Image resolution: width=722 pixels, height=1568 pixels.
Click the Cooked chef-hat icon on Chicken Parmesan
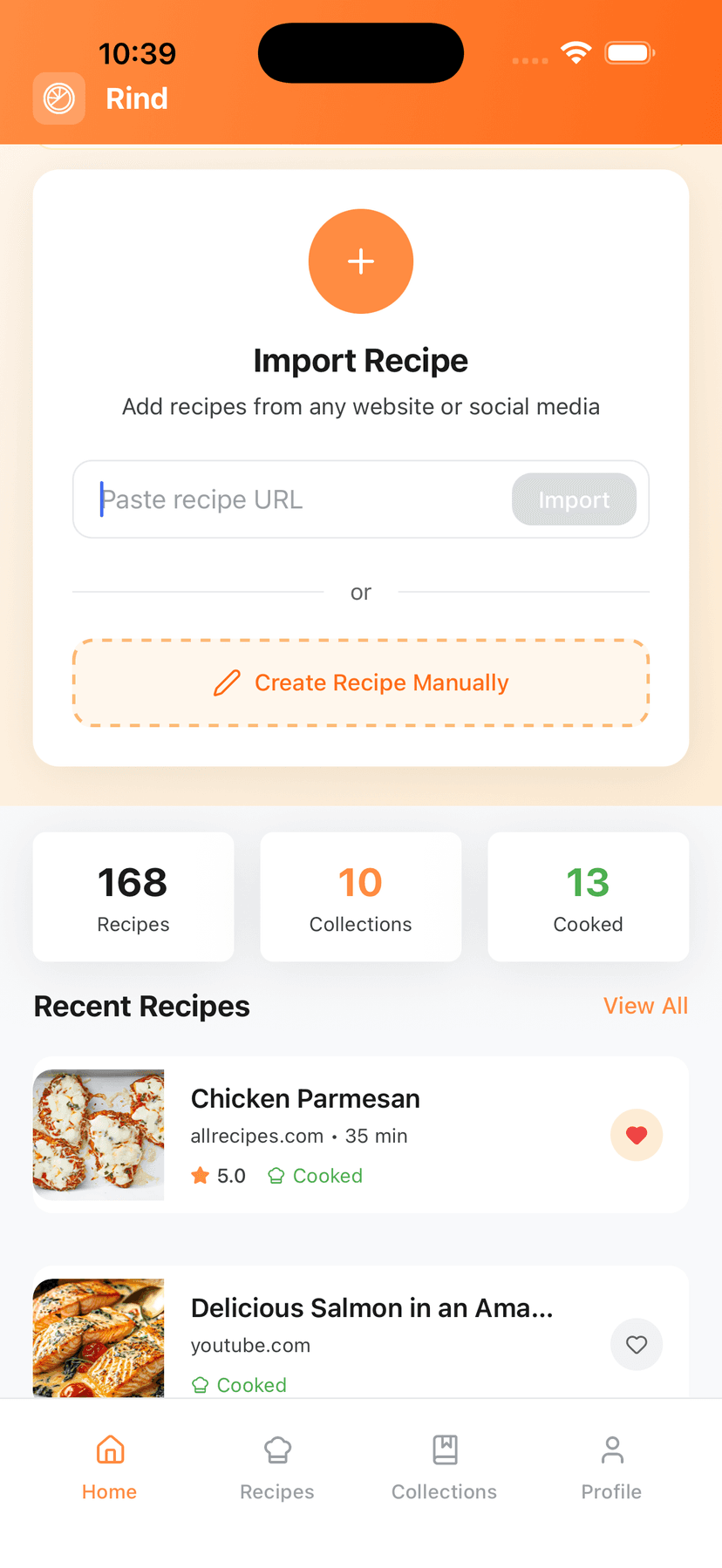coord(276,1175)
